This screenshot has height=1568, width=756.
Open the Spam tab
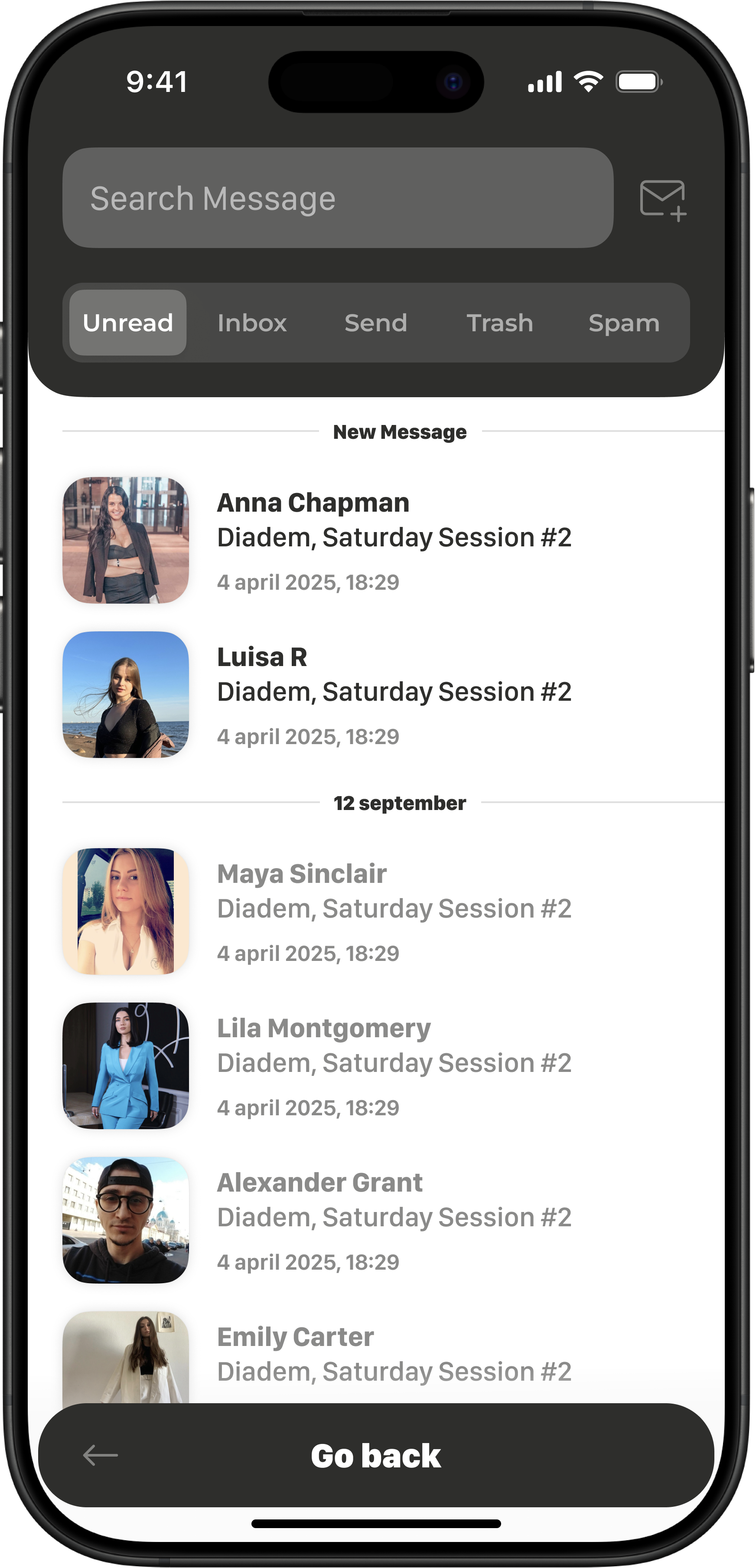624,323
